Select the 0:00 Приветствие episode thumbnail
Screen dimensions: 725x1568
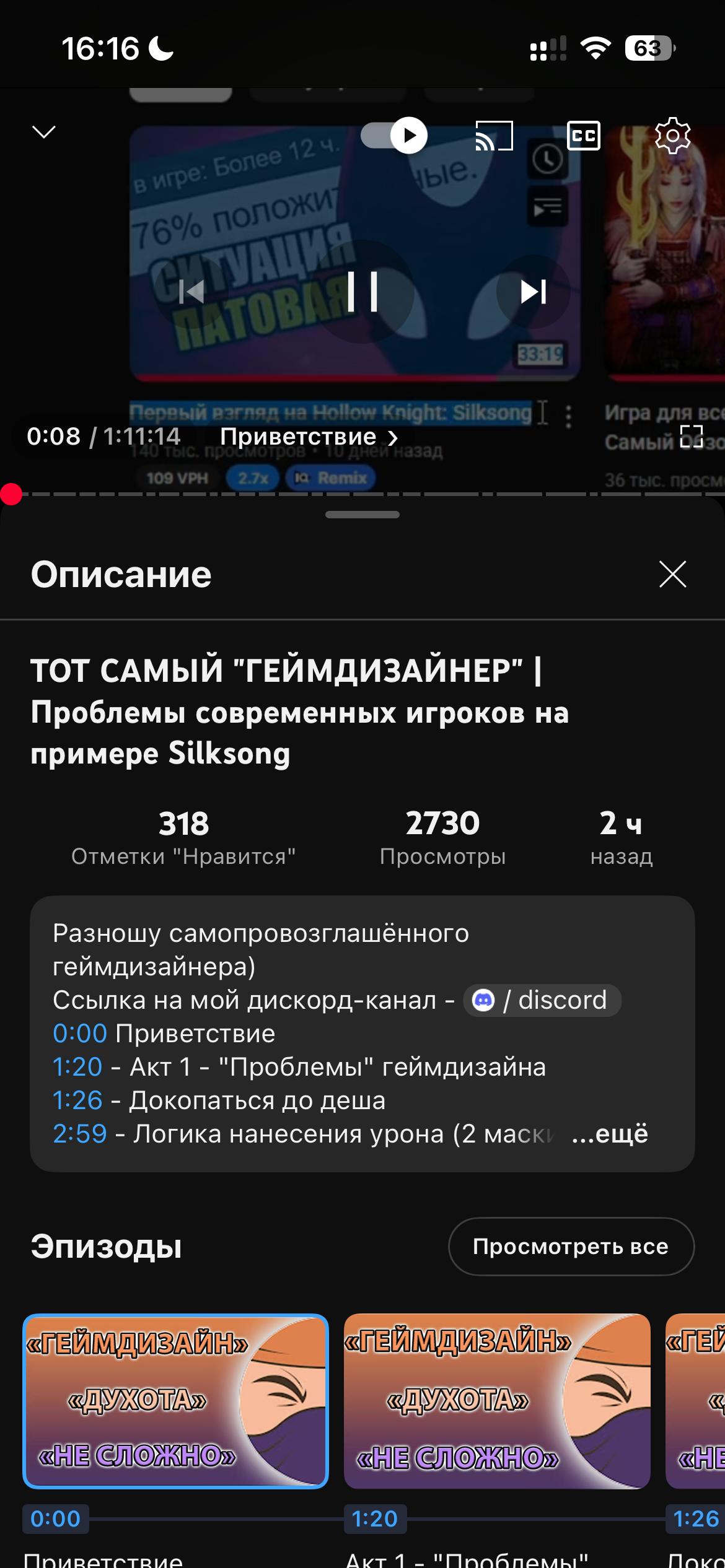(x=175, y=1401)
